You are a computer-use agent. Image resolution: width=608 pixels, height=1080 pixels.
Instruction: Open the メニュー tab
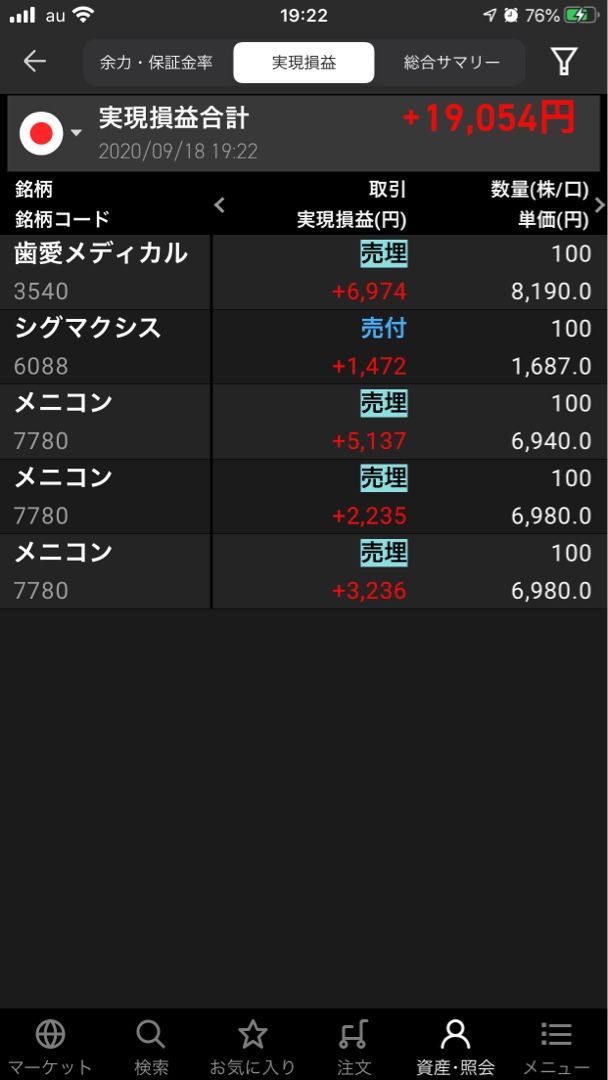(x=556, y=1046)
